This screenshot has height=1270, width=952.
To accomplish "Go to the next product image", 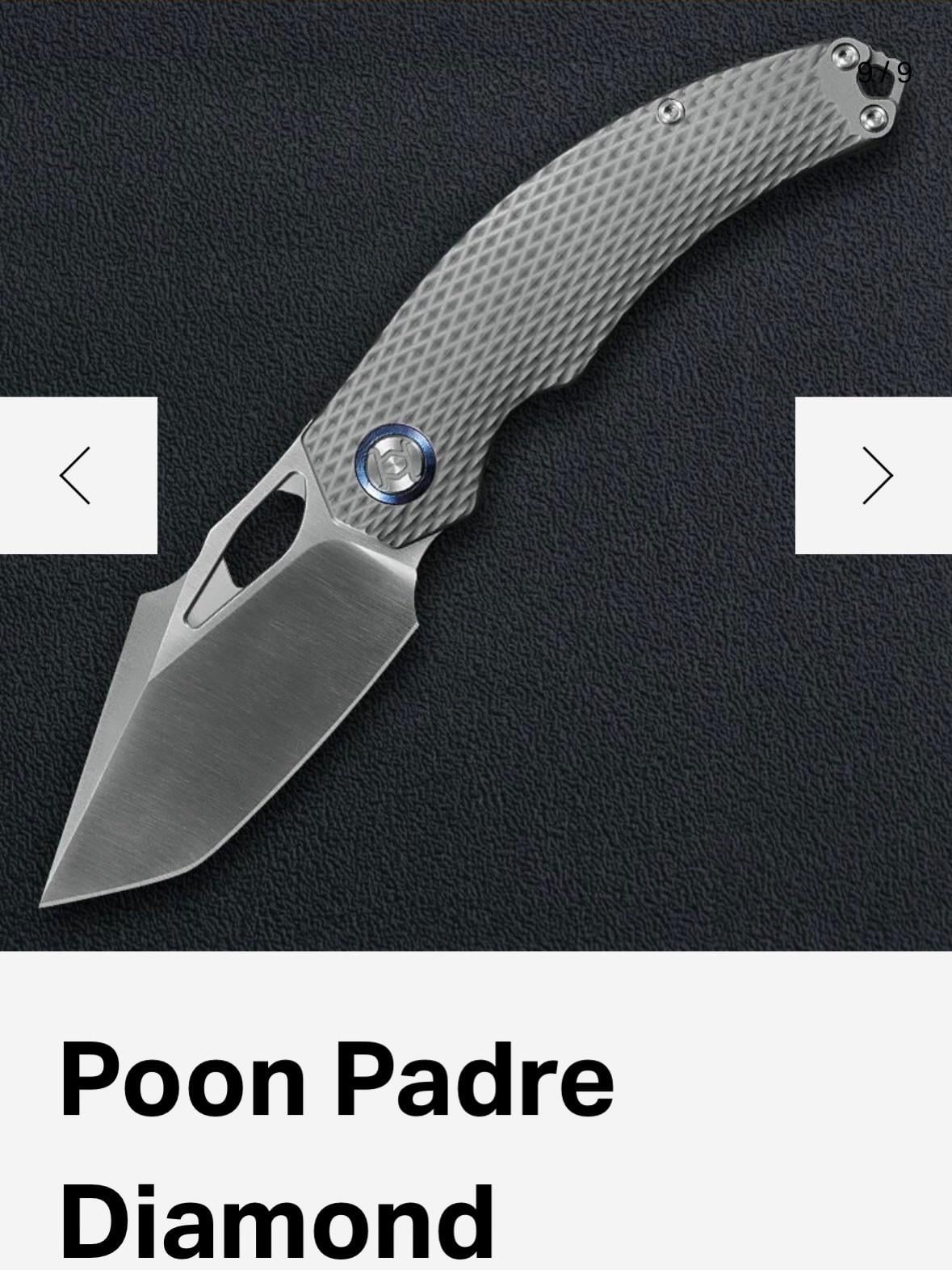I will coord(874,475).
